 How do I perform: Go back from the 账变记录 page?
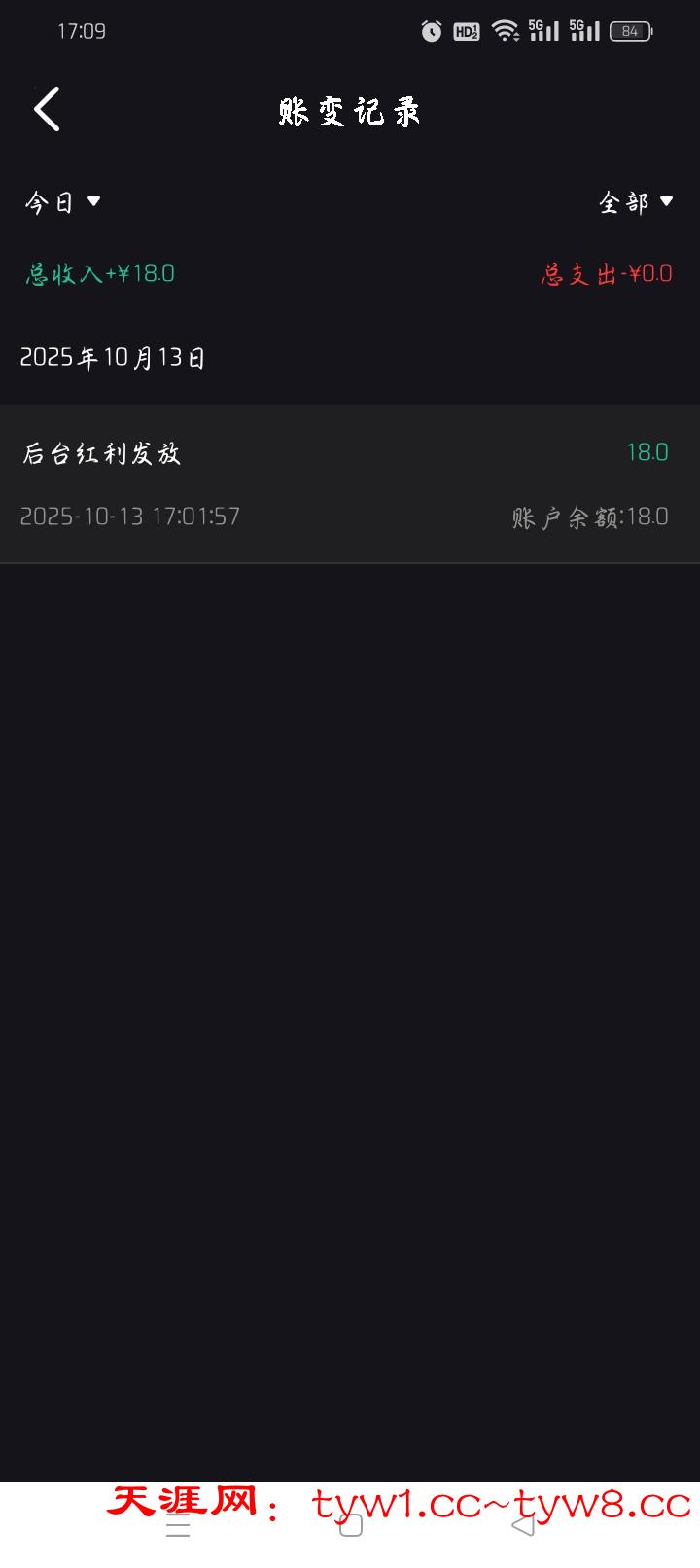coord(47,109)
